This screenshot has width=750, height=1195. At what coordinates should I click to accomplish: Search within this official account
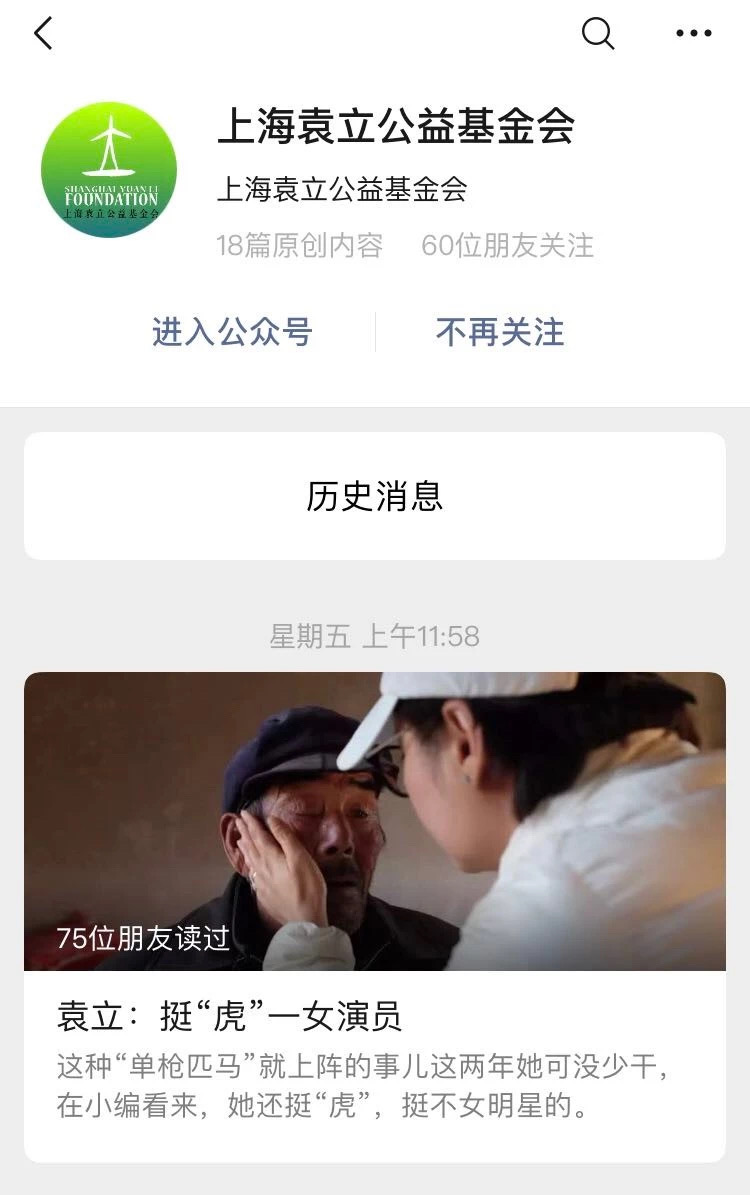coord(597,34)
